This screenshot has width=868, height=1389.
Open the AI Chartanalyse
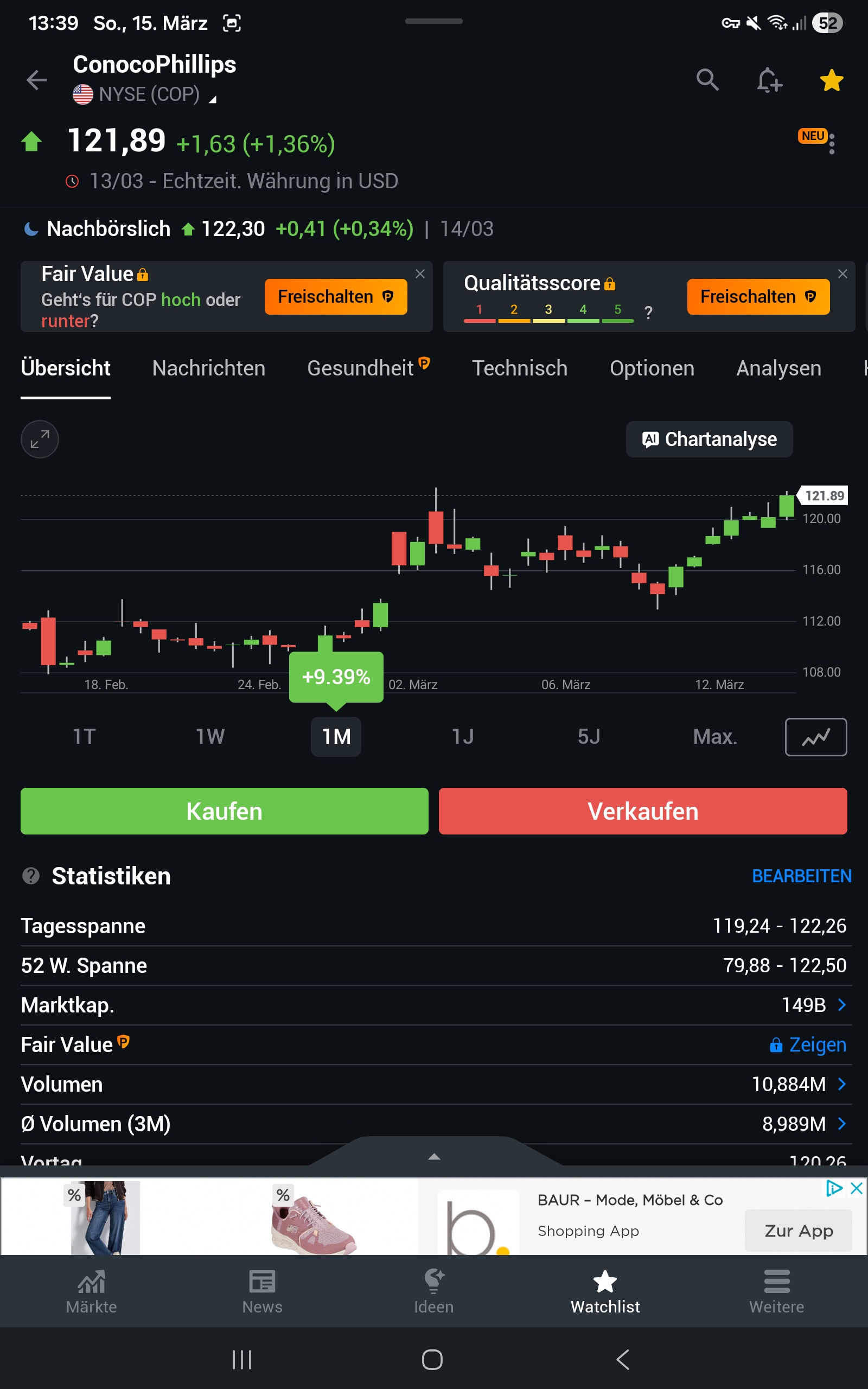click(x=709, y=439)
